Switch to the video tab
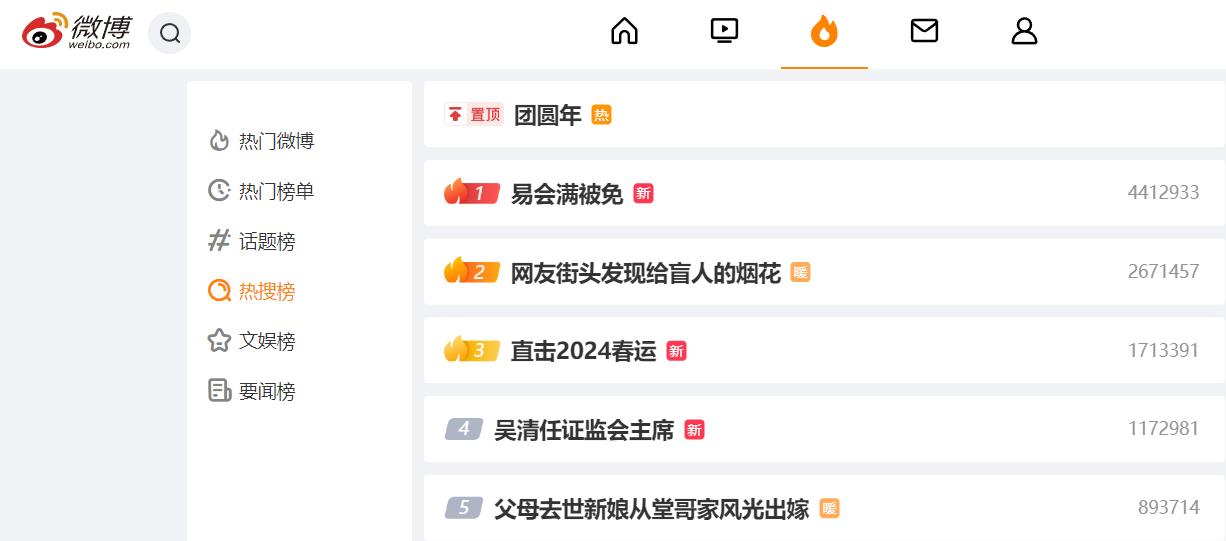The height and width of the screenshot is (541, 1226). coord(724,31)
